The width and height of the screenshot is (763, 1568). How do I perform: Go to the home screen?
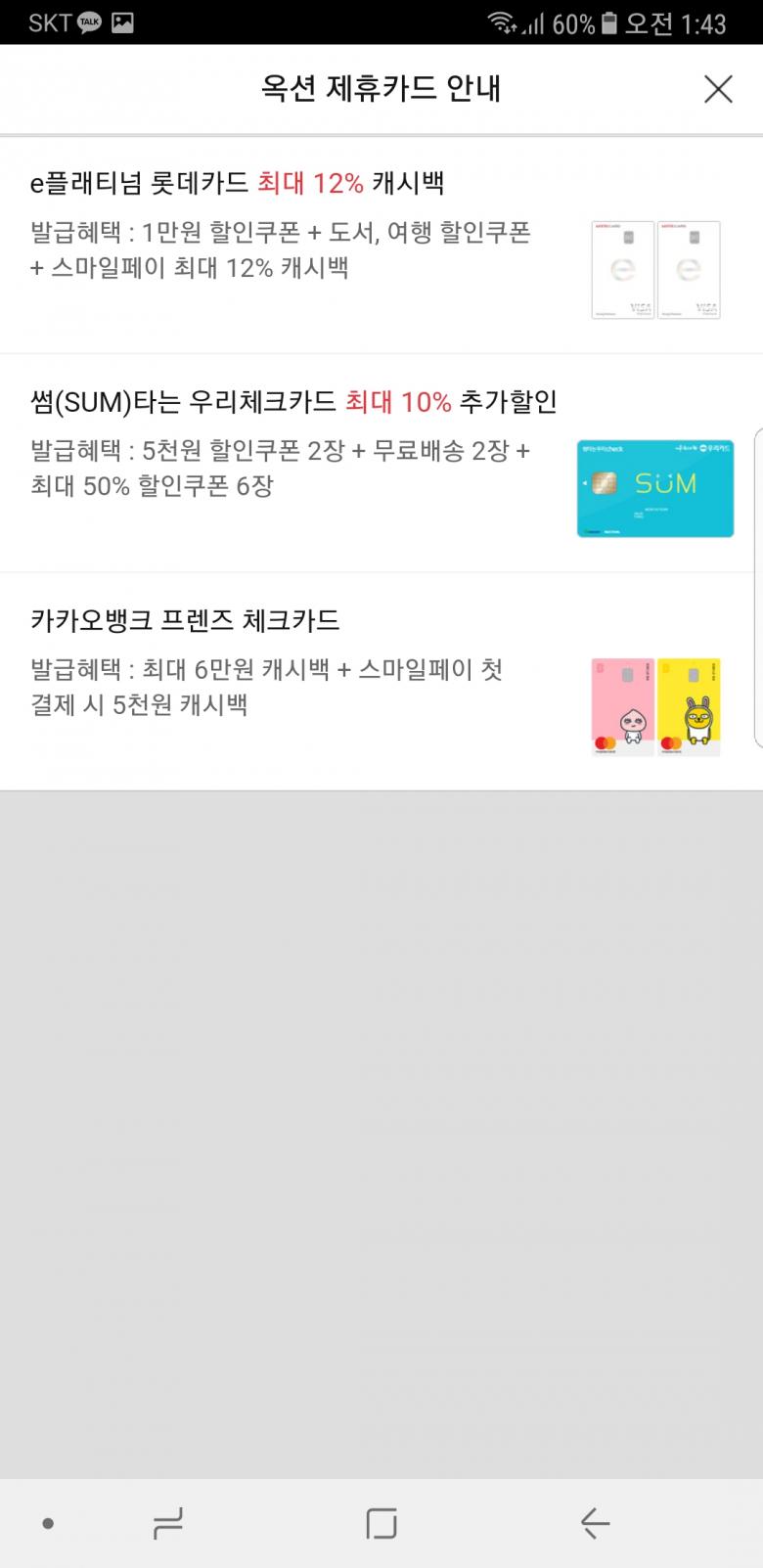[381, 1523]
